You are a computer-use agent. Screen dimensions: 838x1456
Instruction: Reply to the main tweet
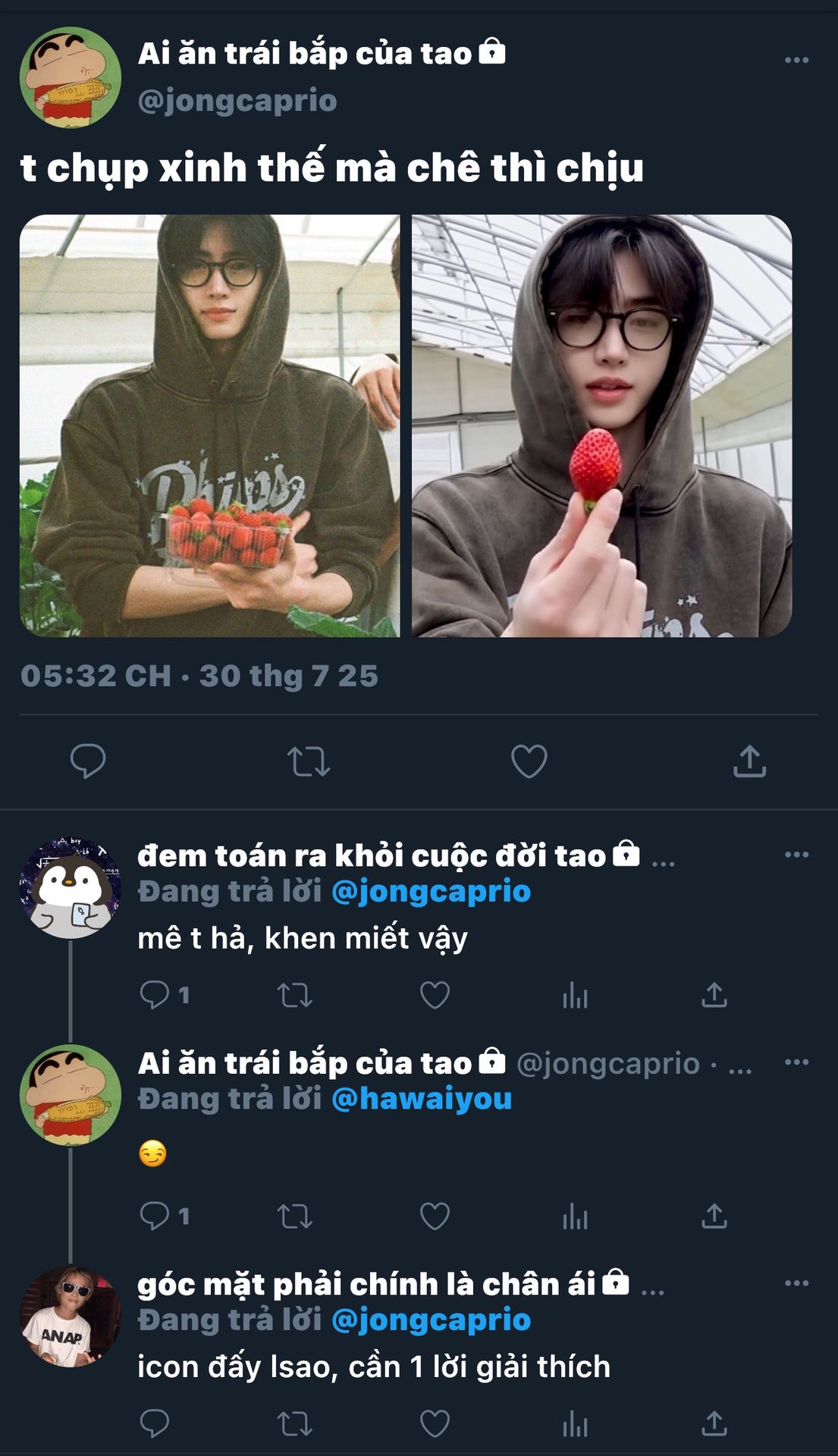[88, 761]
